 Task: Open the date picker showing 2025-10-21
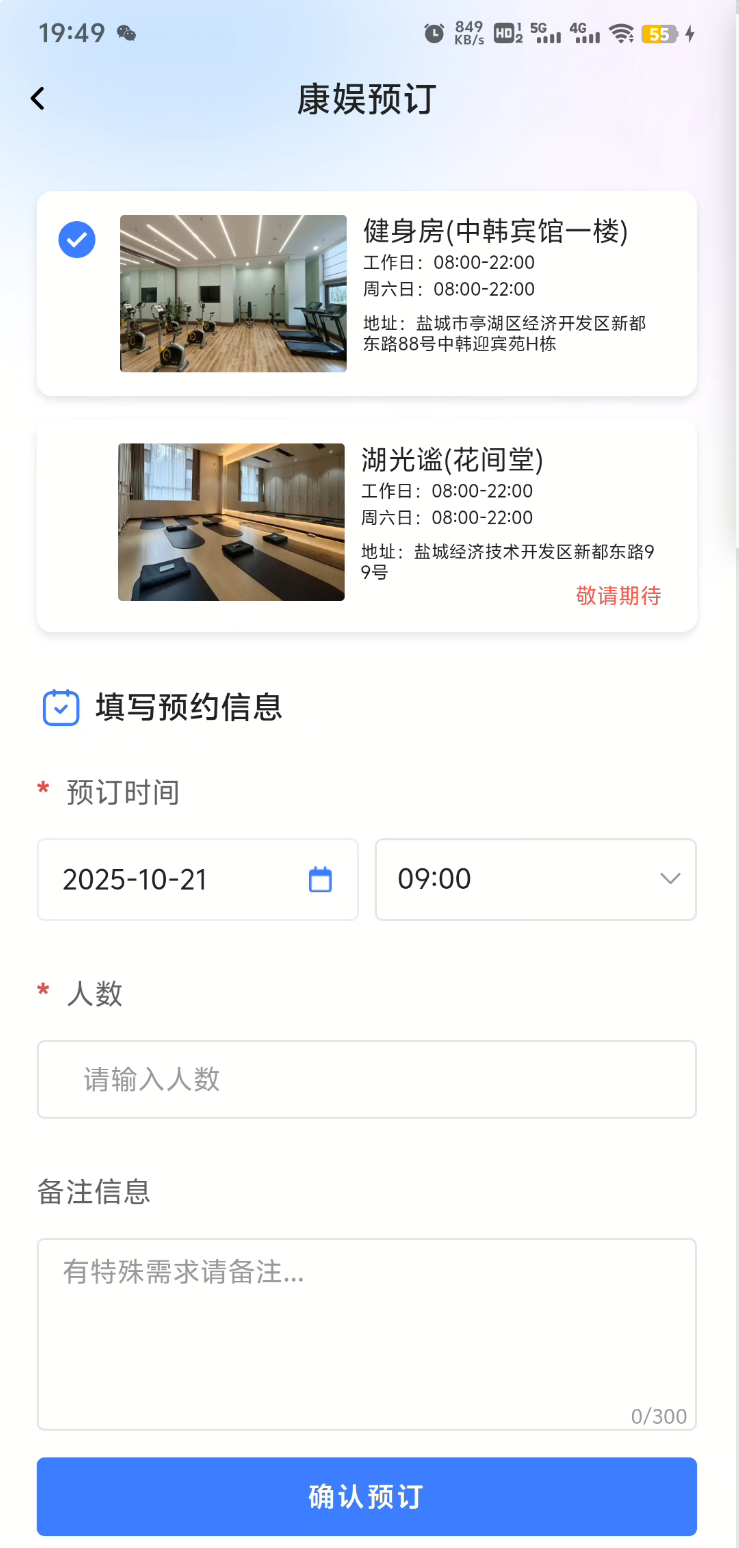[197, 880]
